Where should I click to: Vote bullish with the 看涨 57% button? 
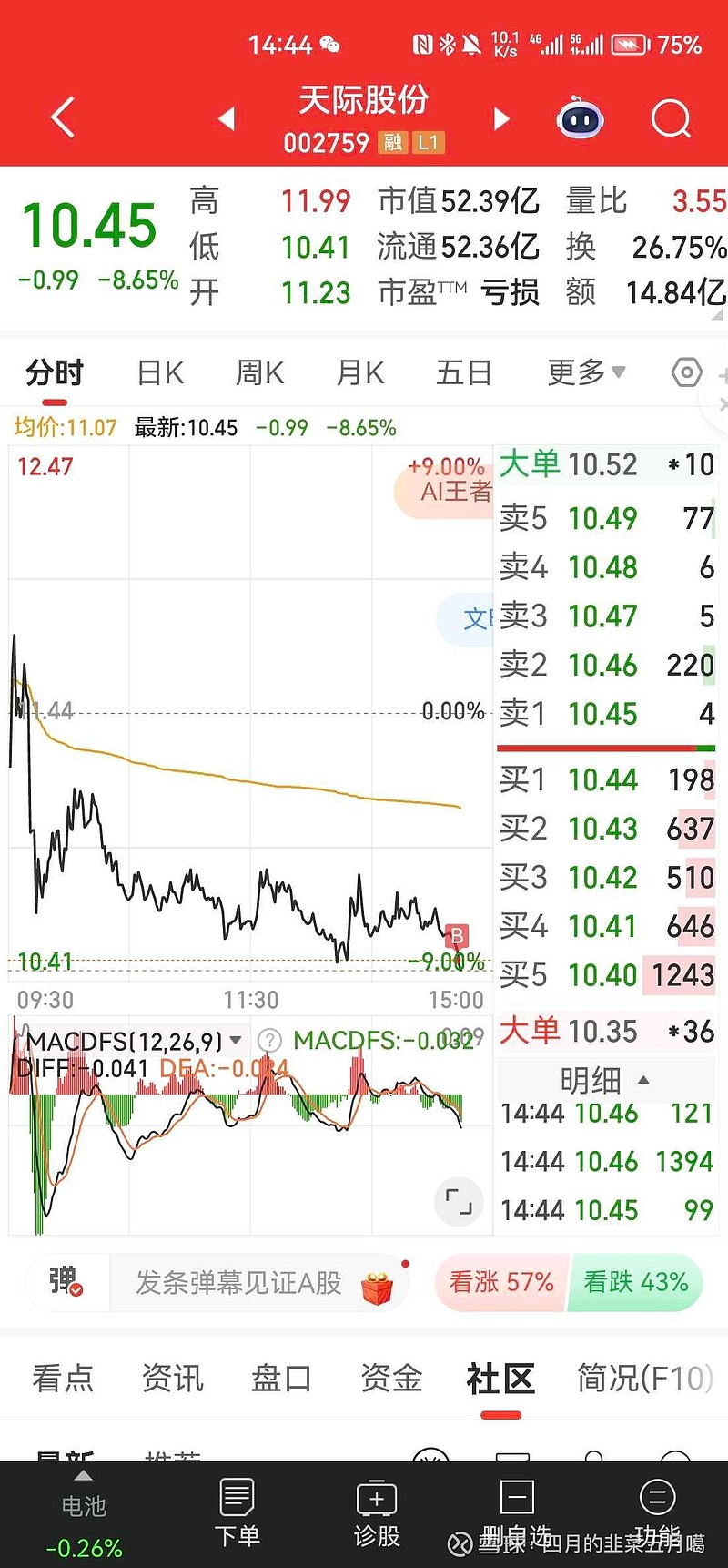(499, 1282)
